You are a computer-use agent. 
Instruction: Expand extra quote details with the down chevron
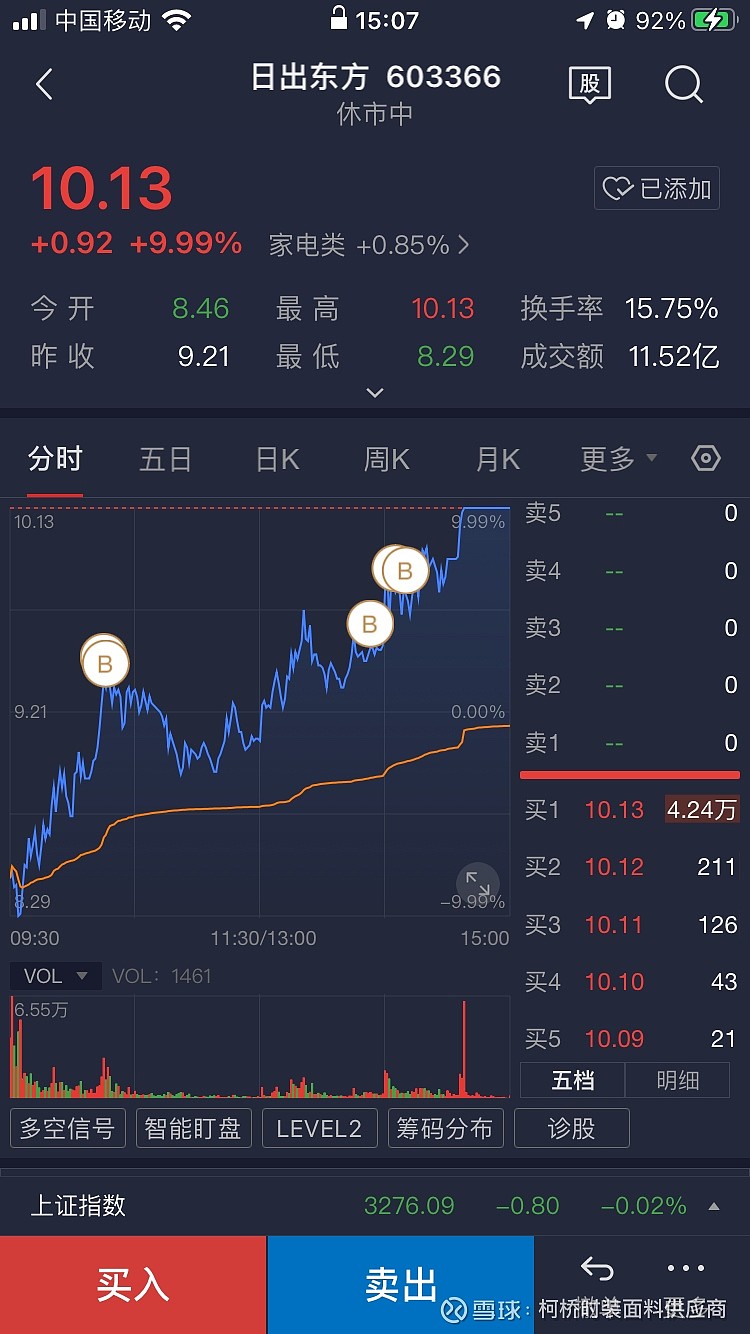point(375,393)
